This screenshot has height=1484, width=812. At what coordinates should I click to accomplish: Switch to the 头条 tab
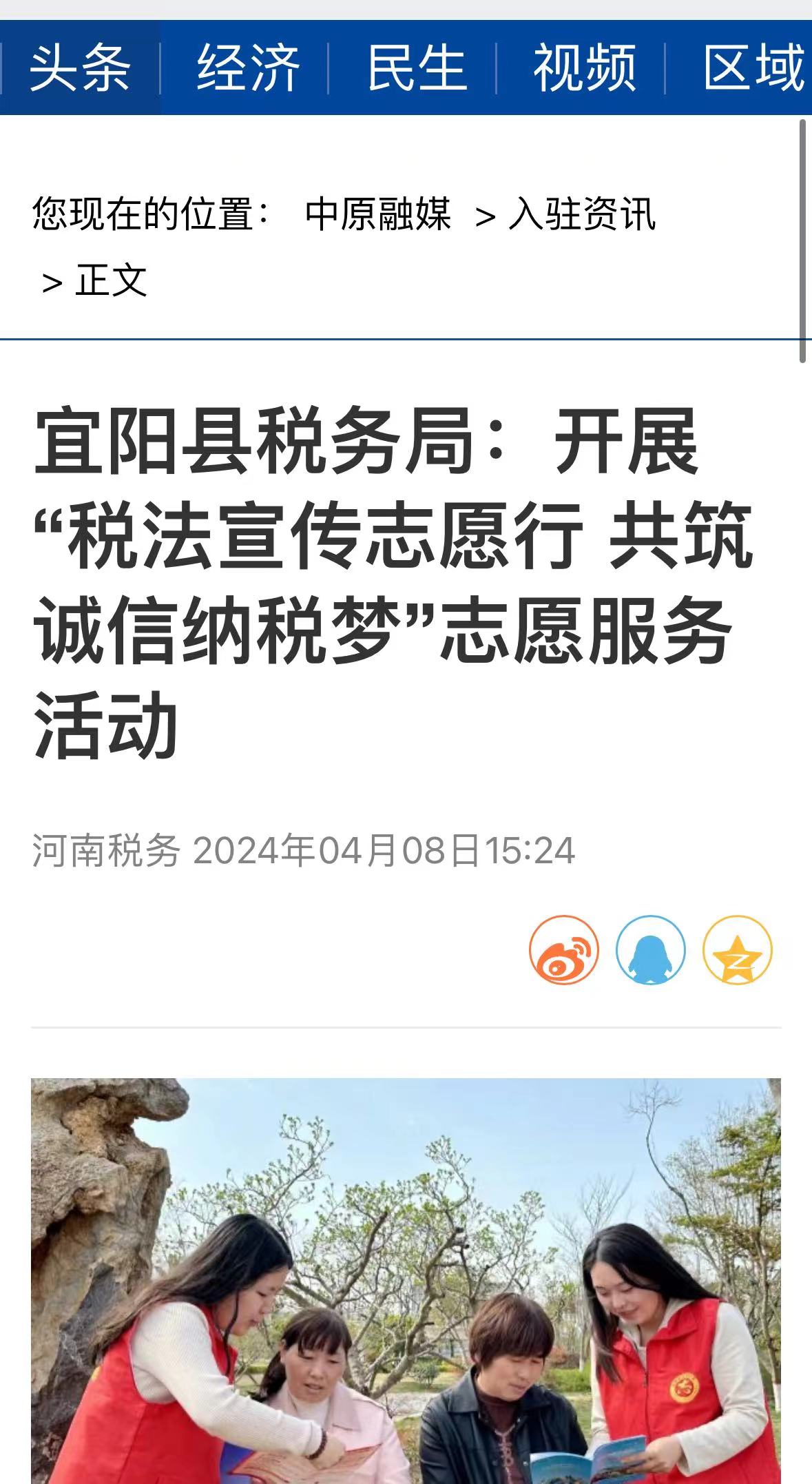click(80, 68)
